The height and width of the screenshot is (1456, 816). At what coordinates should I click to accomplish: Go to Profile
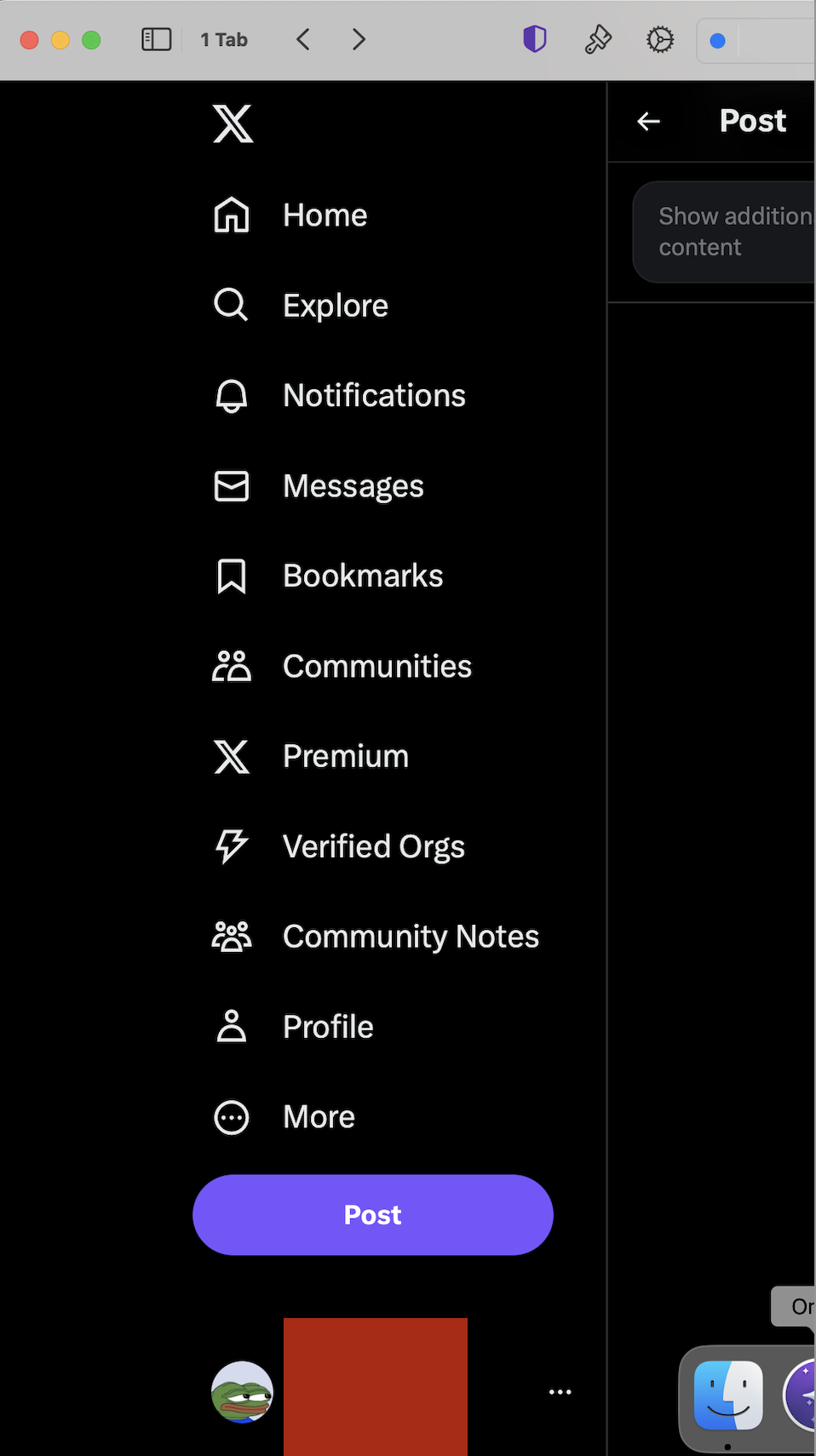pyautogui.click(x=293, y=1027)
